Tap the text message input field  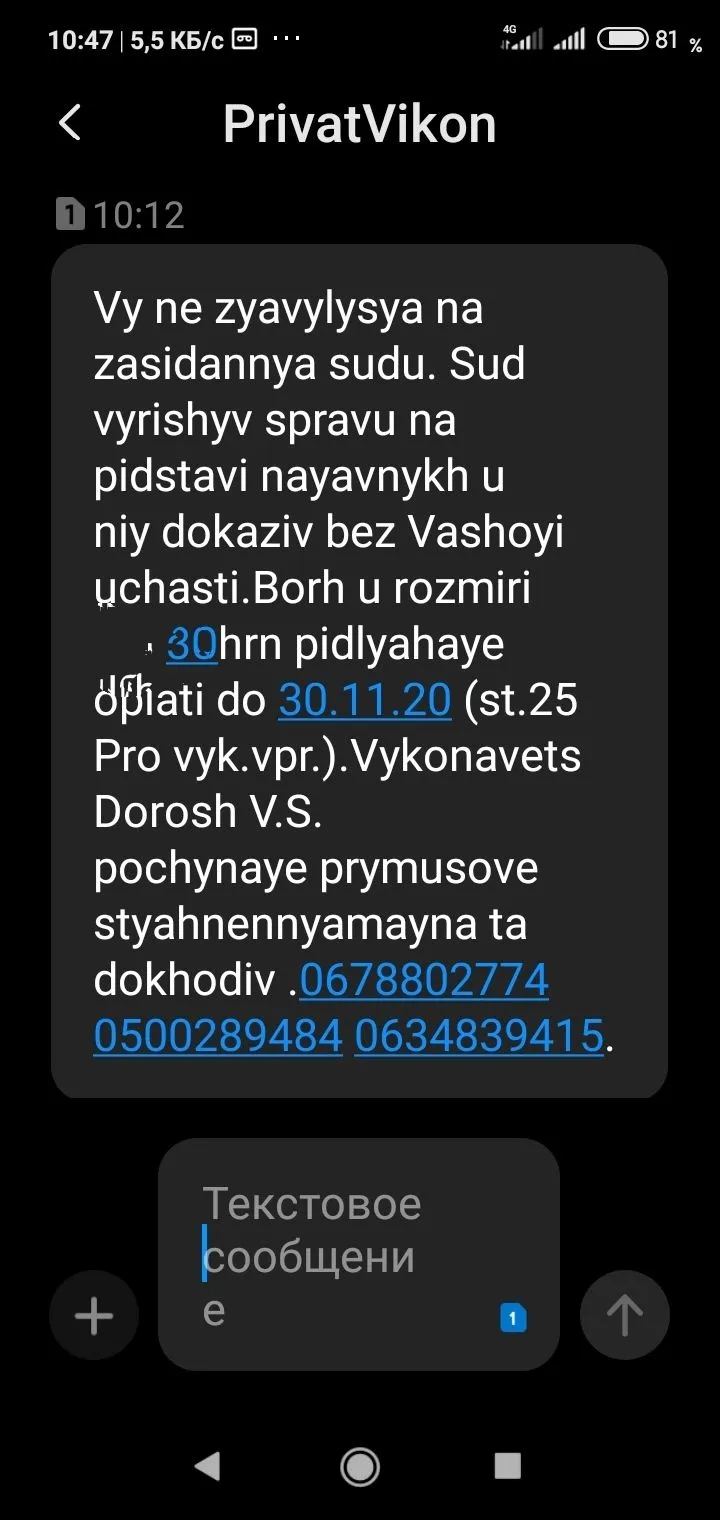(x=340, y=1255)
